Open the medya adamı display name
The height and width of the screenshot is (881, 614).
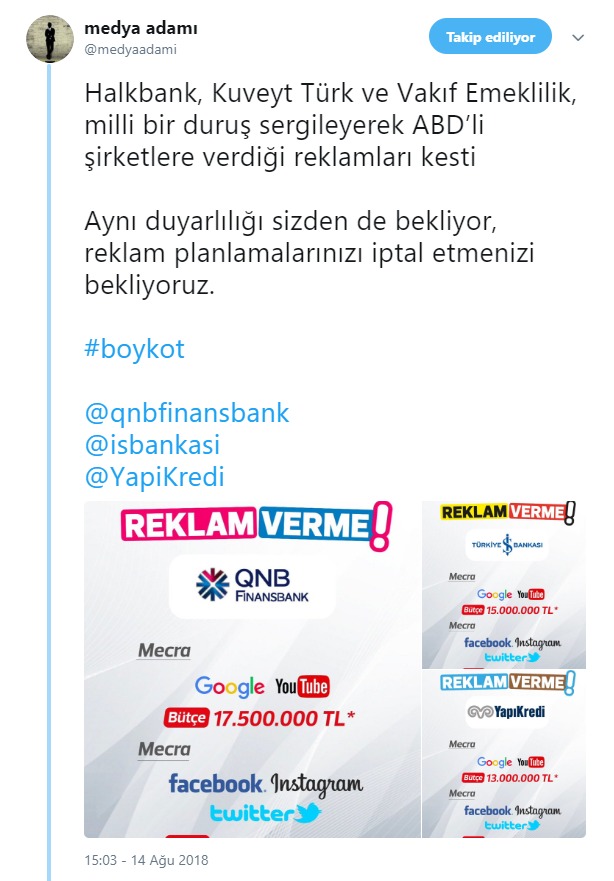[140, 28]
